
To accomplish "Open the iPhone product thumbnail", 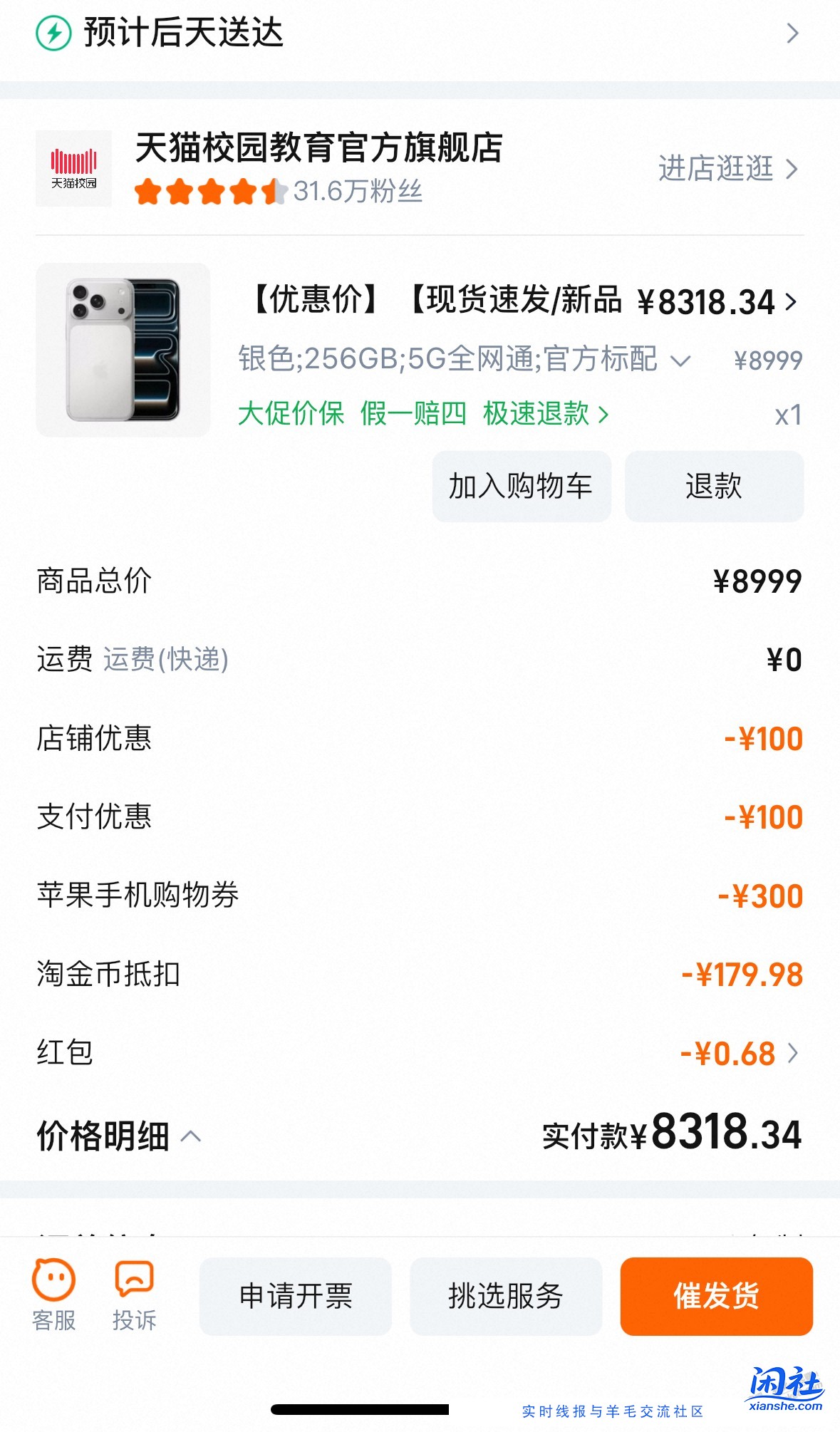I will coord(123,348).
